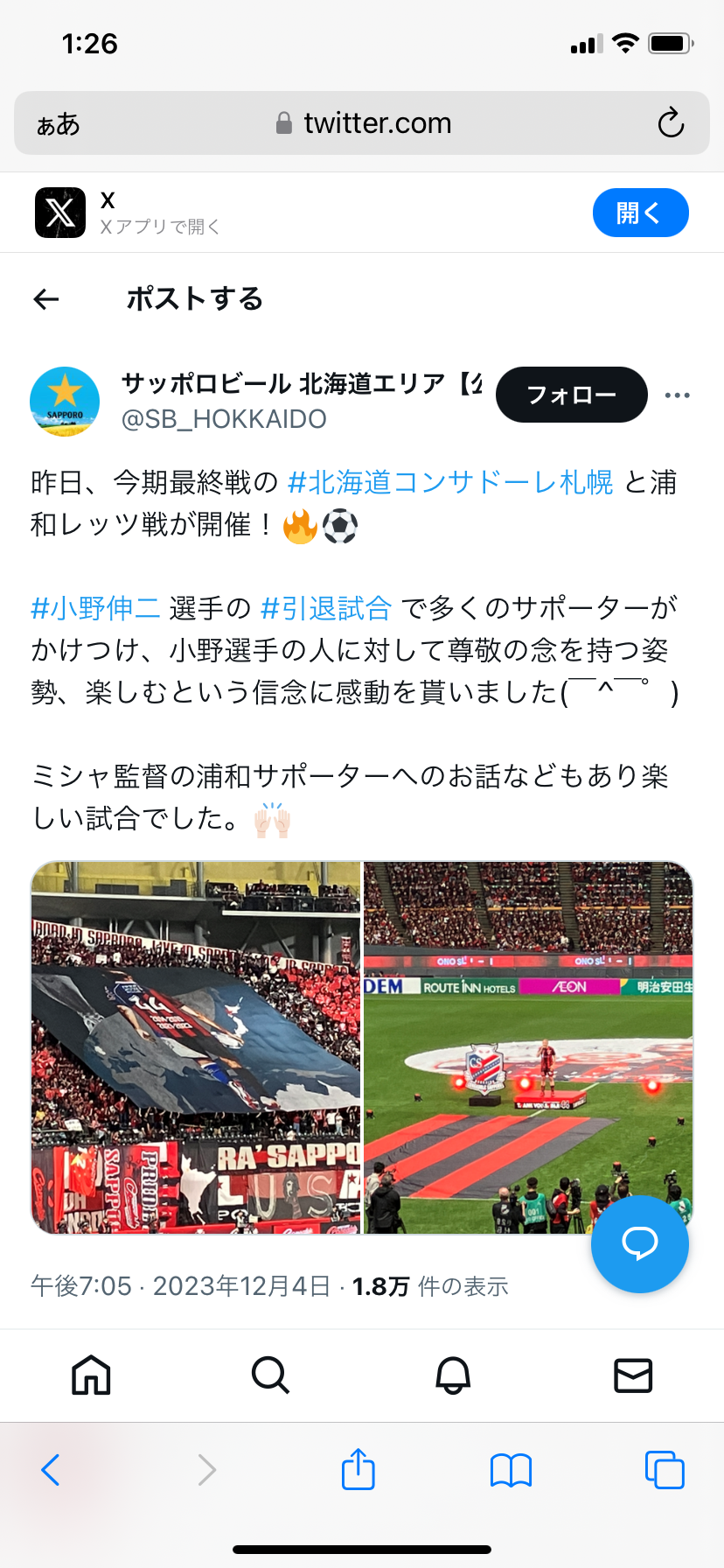Open the Messages envelope tab
This screenshot has width=724, height=1568.
633,1375
